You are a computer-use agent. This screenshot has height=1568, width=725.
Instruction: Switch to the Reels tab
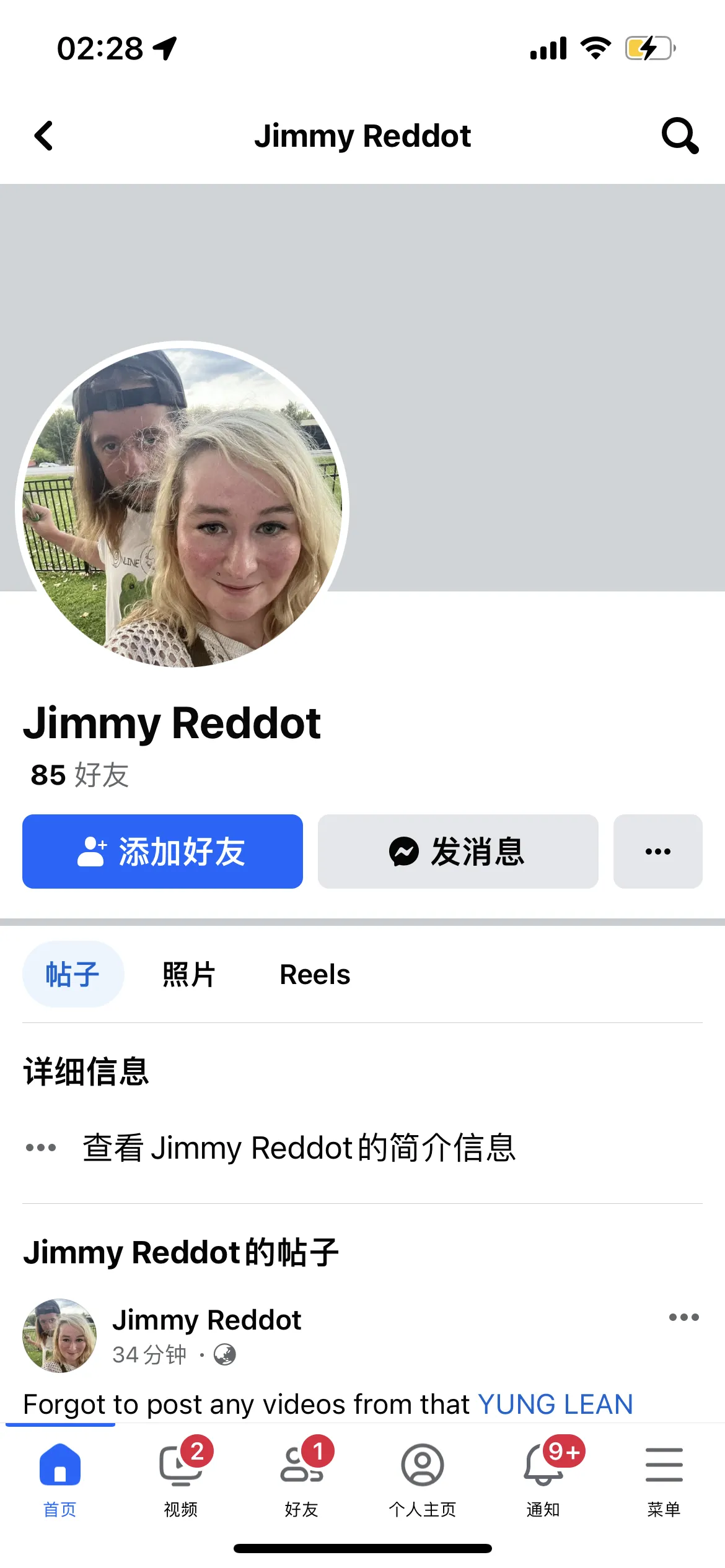pyautogui.click(x=315, y=973)
